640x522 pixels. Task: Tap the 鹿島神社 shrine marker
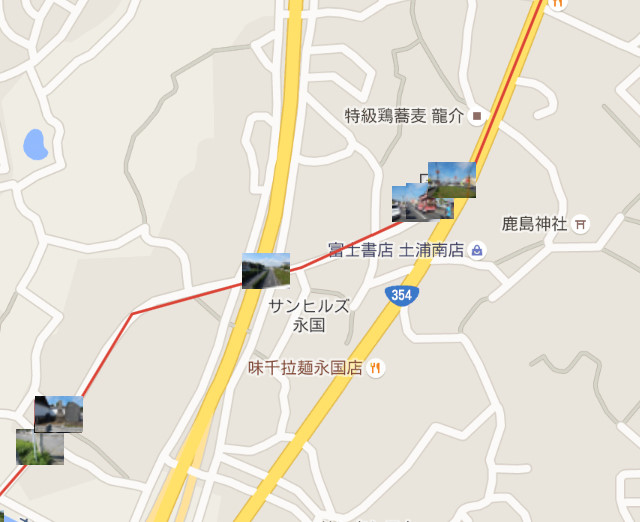pyautogui.click(x=582, y=224)
